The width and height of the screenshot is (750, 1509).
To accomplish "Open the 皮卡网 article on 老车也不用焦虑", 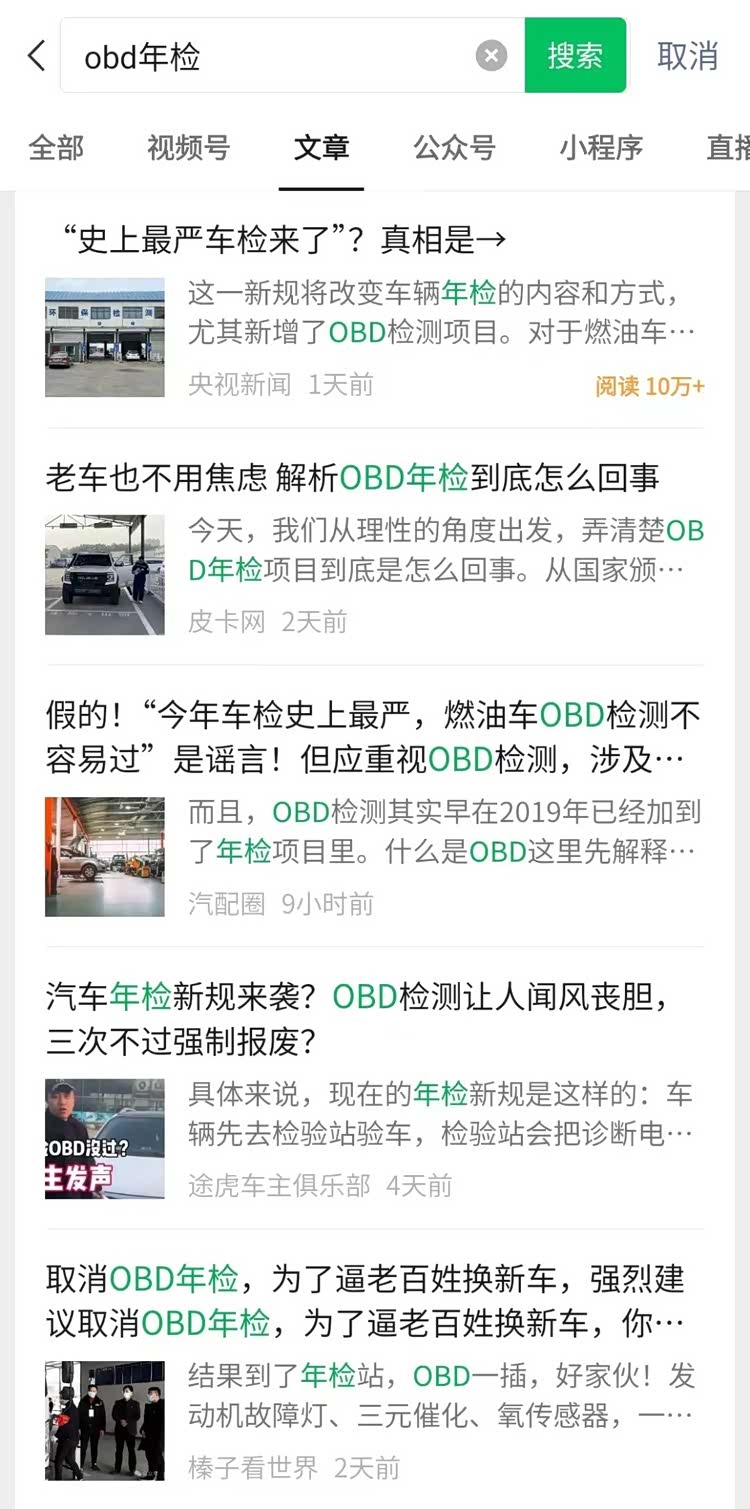I will [352, 478].
